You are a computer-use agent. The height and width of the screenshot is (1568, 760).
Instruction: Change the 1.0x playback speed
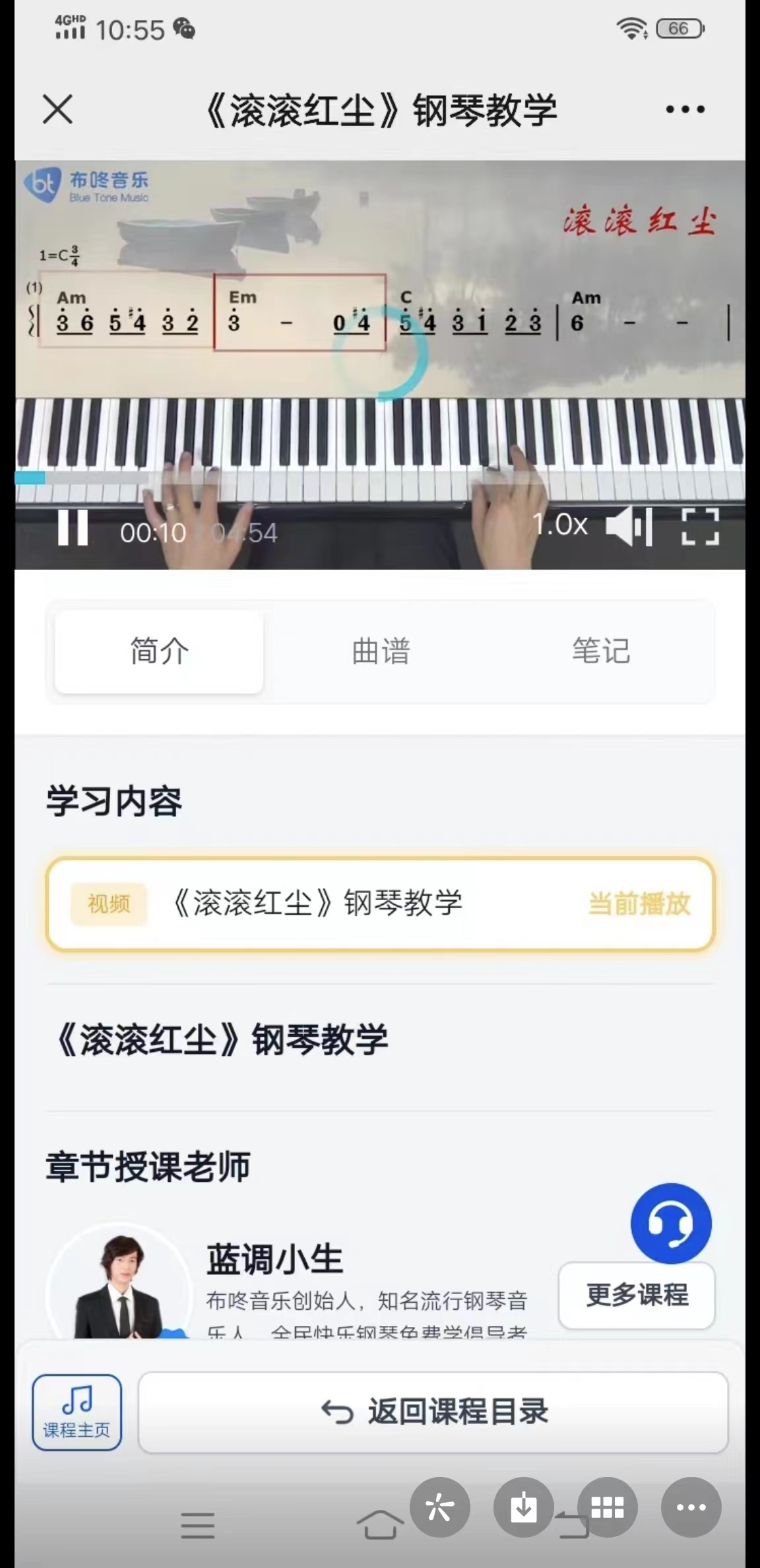coord(561,525)
